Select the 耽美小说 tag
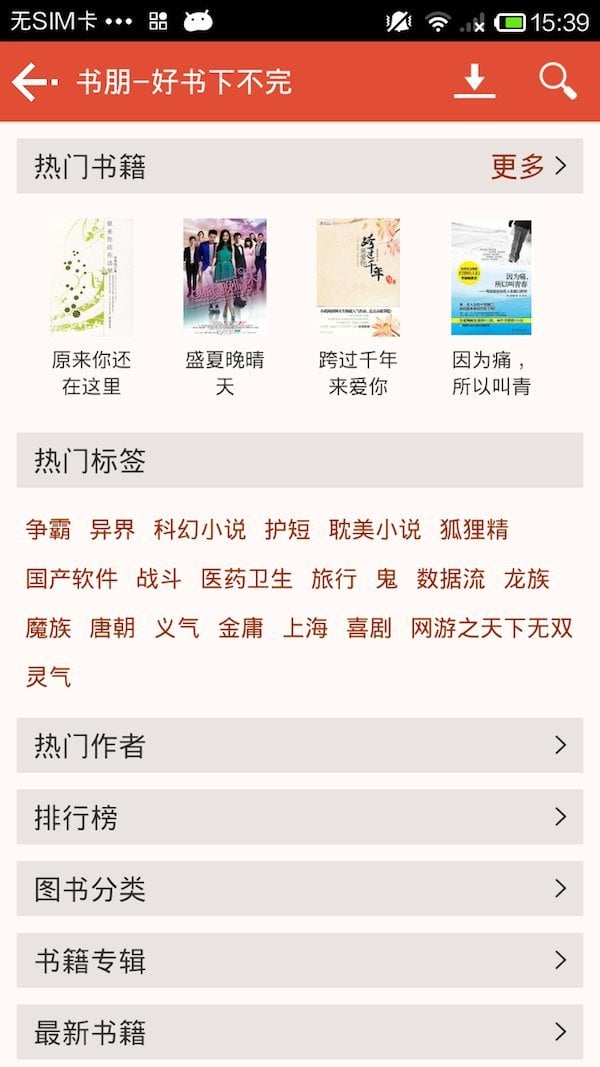 [375, 529]
